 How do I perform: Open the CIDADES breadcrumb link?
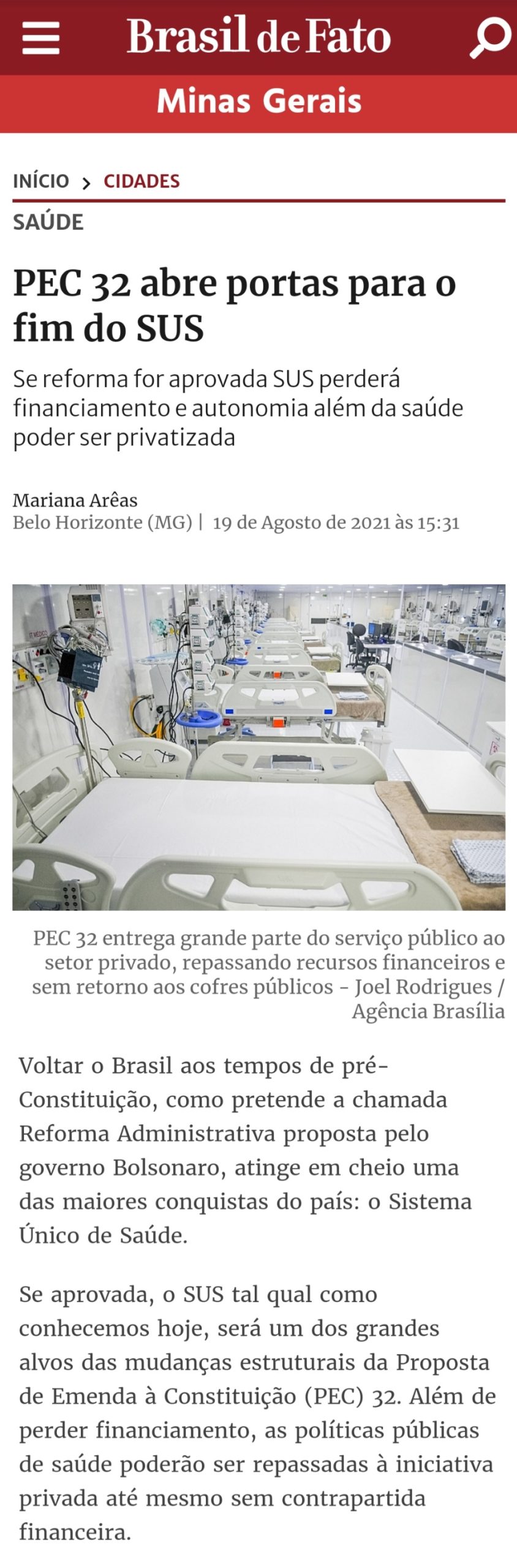tap(142, 181)
